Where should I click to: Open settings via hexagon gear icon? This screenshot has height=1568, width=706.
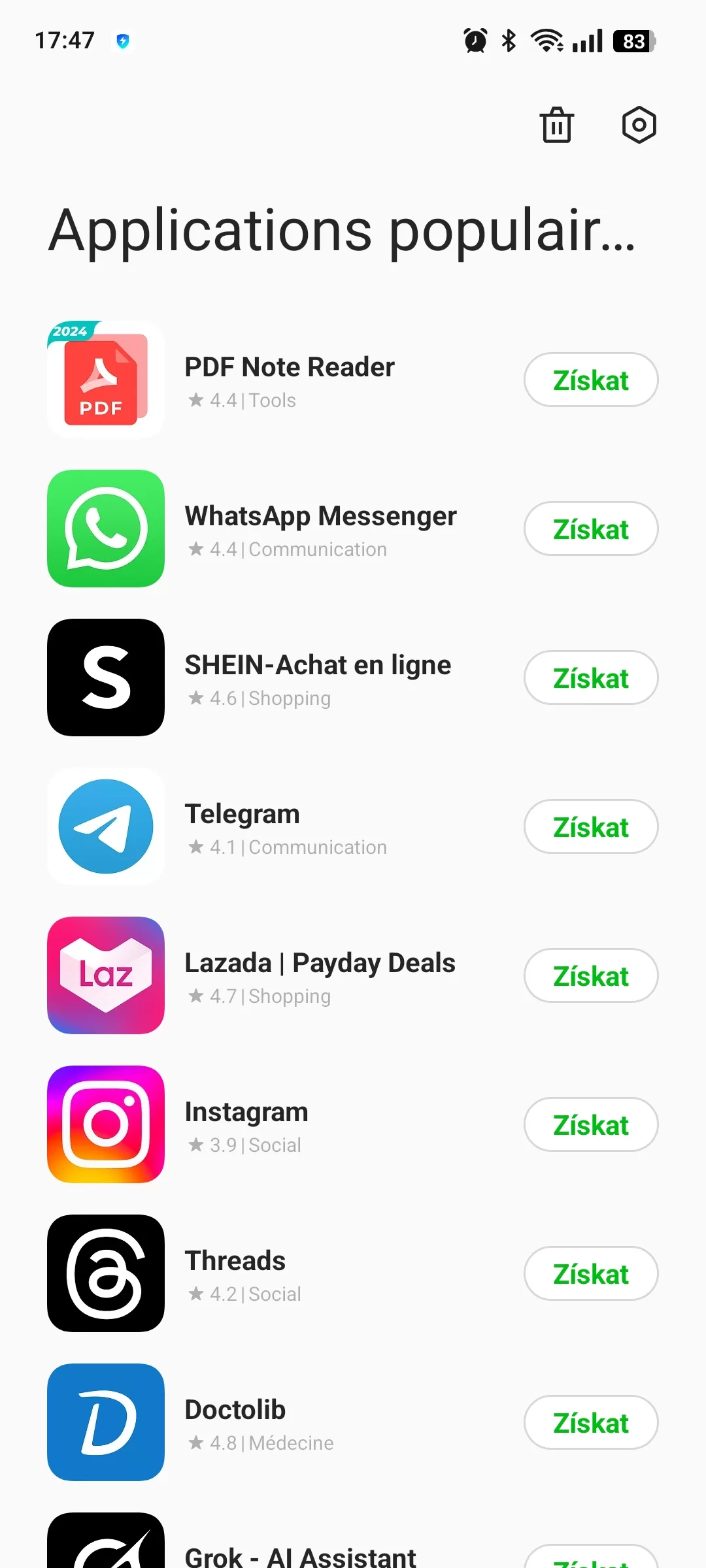pos(639,125)
